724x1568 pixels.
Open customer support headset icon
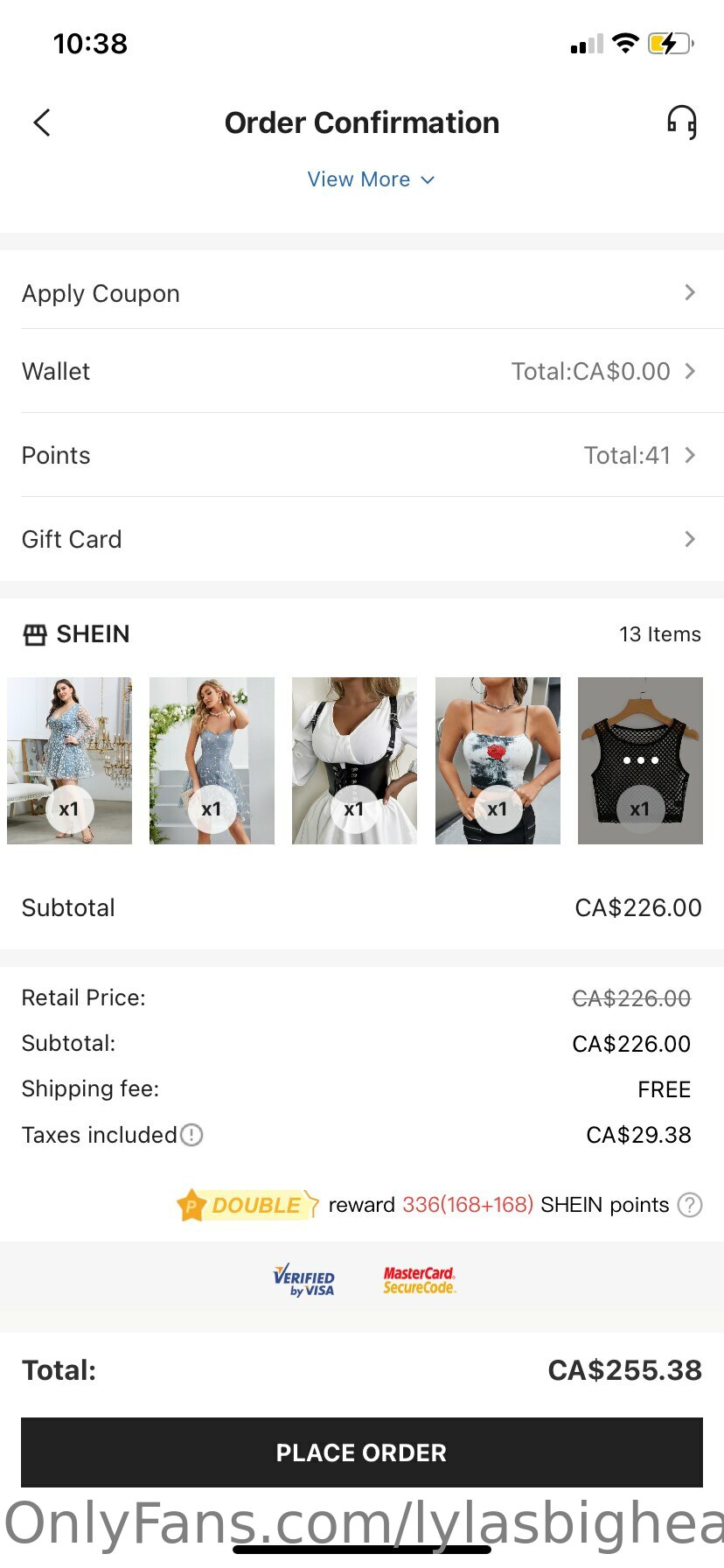(x=682, y=122)
